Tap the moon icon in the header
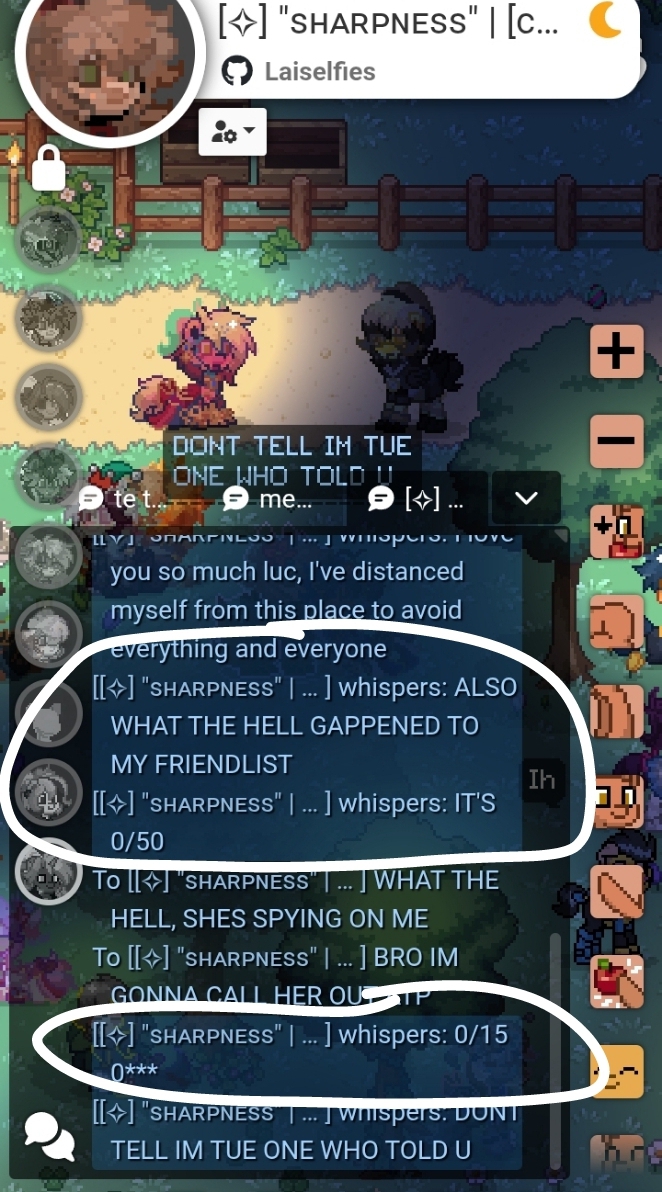 (606, 22)
